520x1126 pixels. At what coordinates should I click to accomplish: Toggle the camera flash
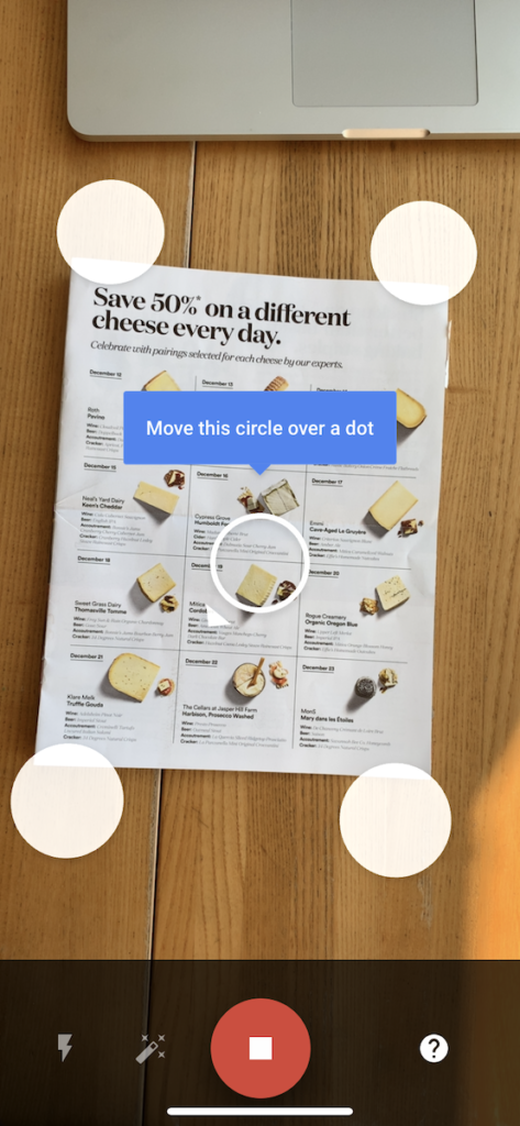(65, 1048)
